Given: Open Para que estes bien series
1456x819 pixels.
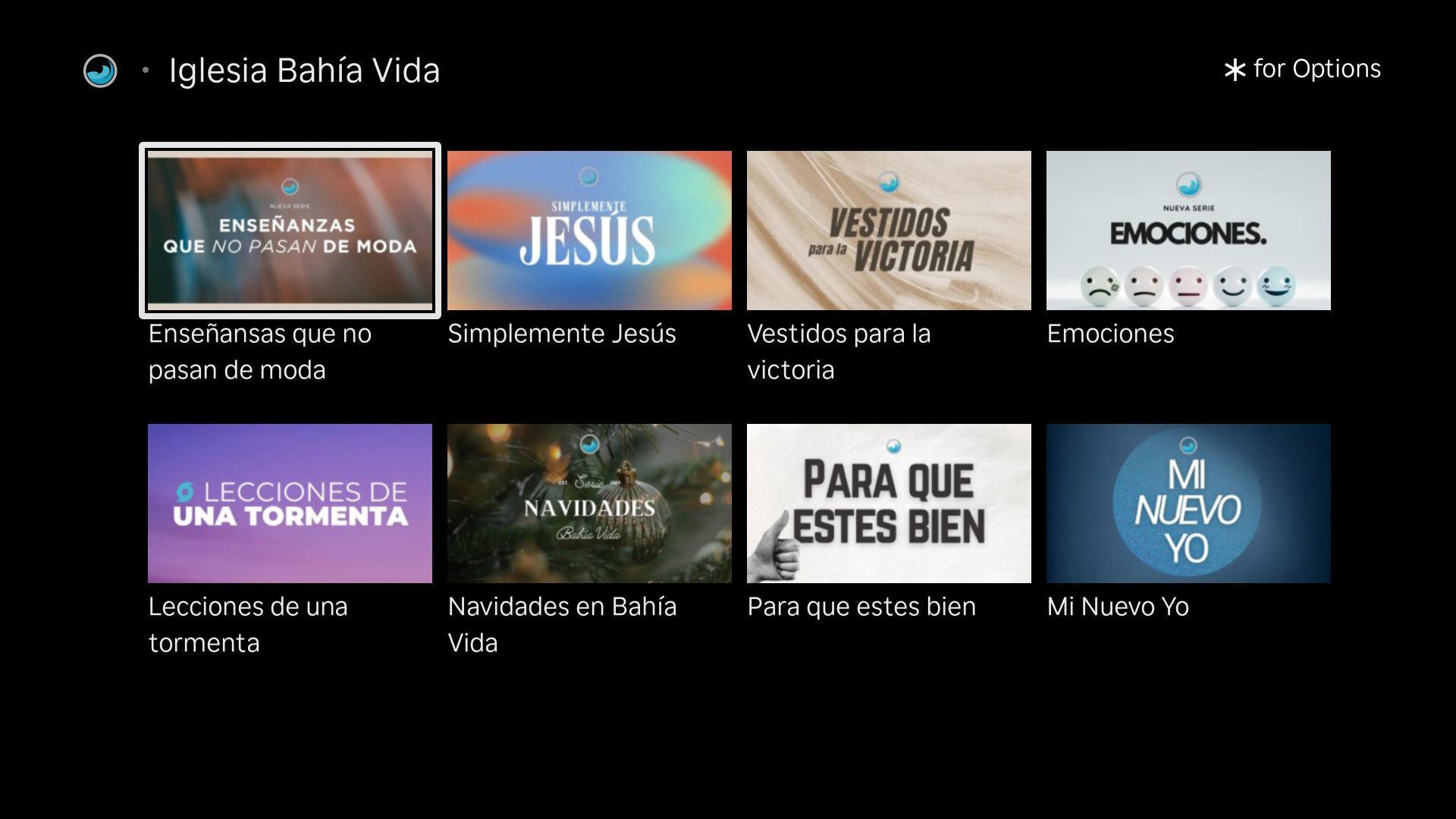Looking at the screenshot, I should (889, 503).
